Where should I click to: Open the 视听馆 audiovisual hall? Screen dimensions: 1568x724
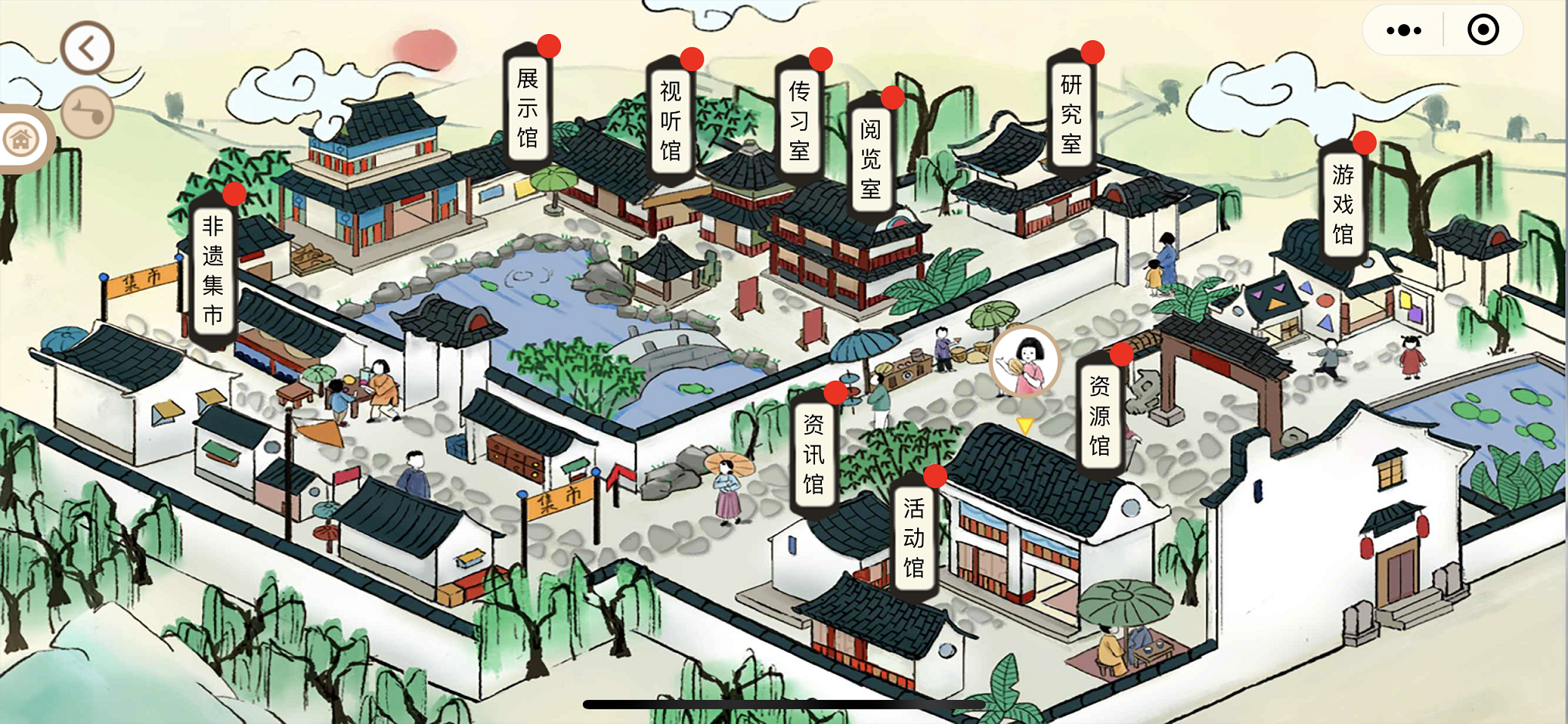coord(670,121)
